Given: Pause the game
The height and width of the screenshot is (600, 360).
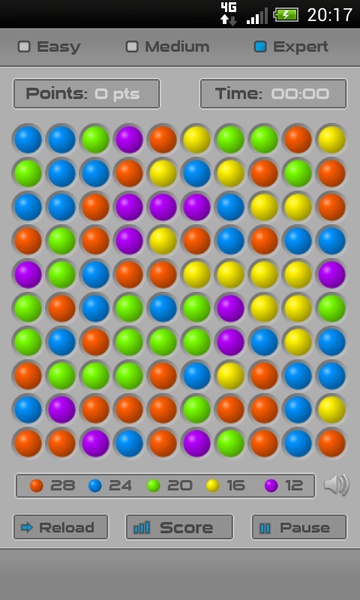Looking at the screenshot, I should 299,527.
